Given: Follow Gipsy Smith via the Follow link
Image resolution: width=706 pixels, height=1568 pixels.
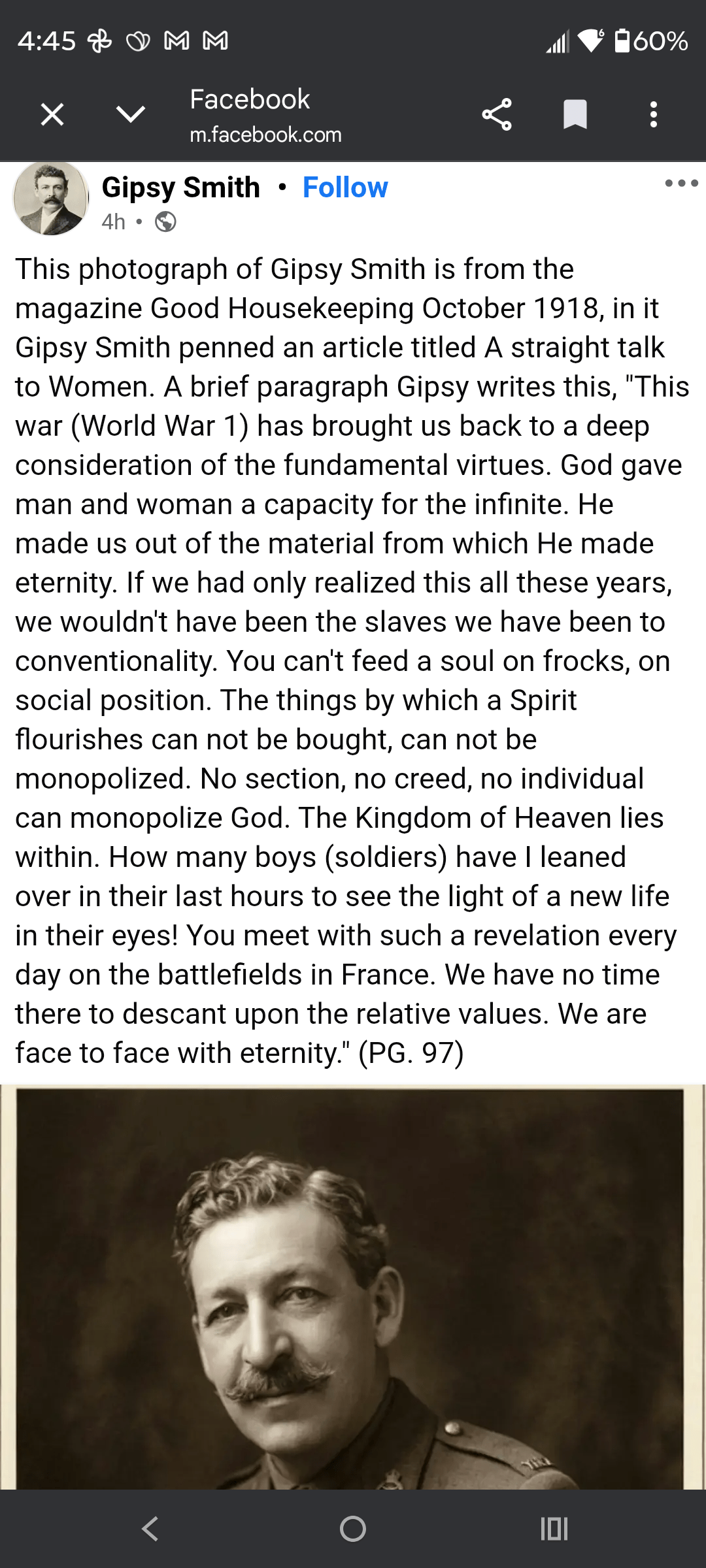Looking at the screenshot, I should [345, 188].
